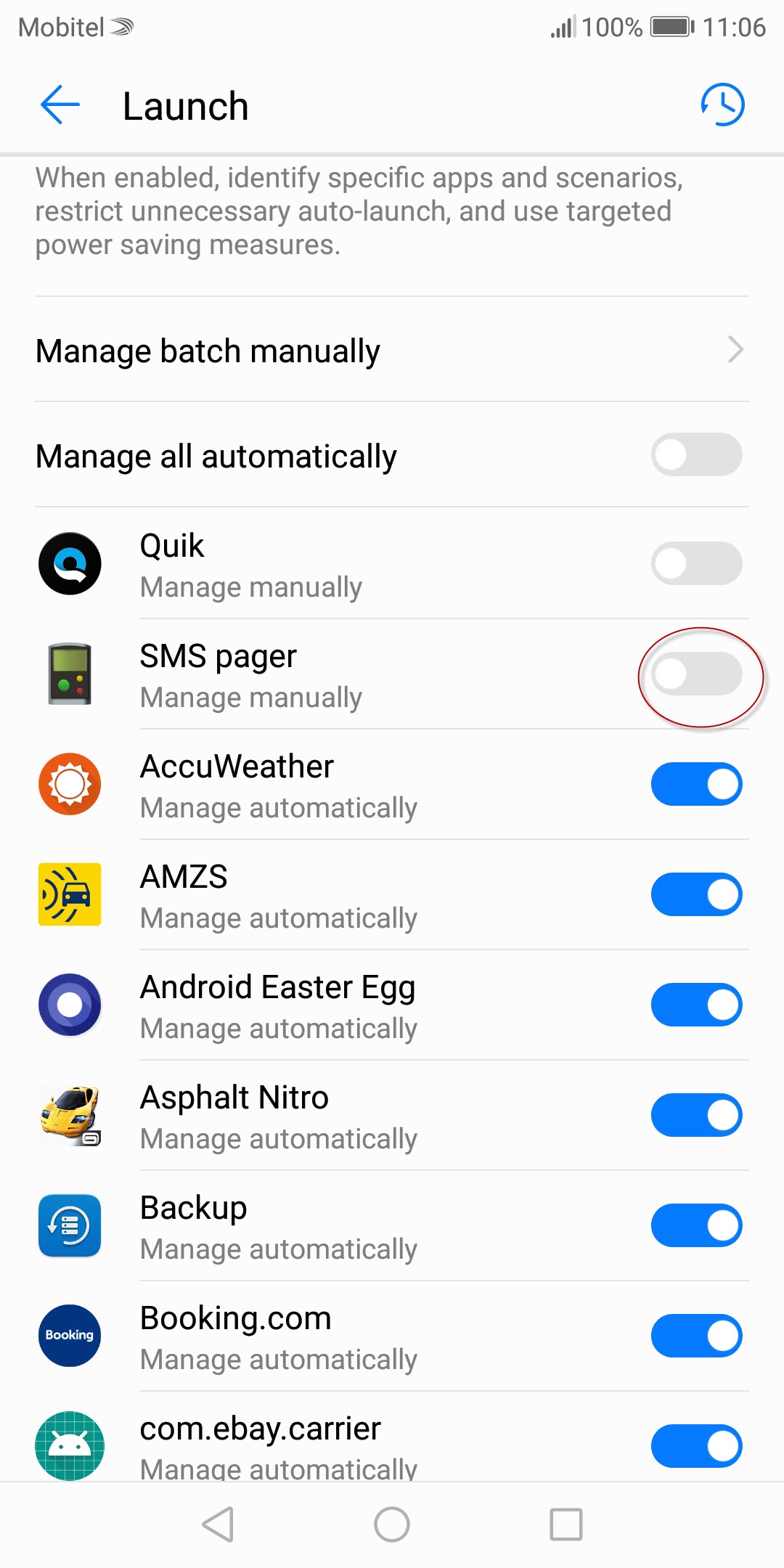The height and width of the screenshot is (1568, 784).
Task: Disable automatic management for AccuWeather
Action: point(697,784)
